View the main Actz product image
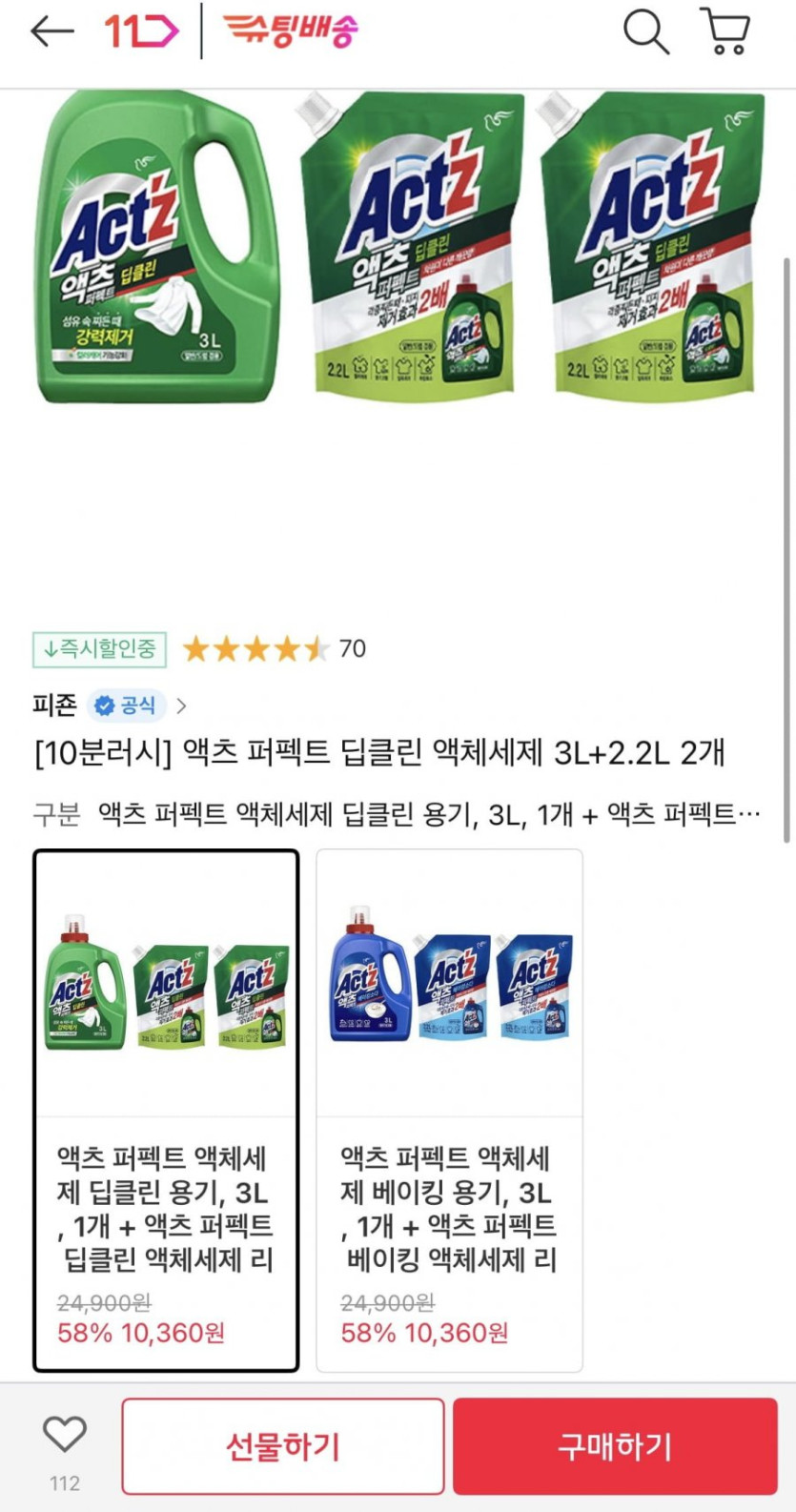The width and height of the screenshot is (796, 1512). 400,248
